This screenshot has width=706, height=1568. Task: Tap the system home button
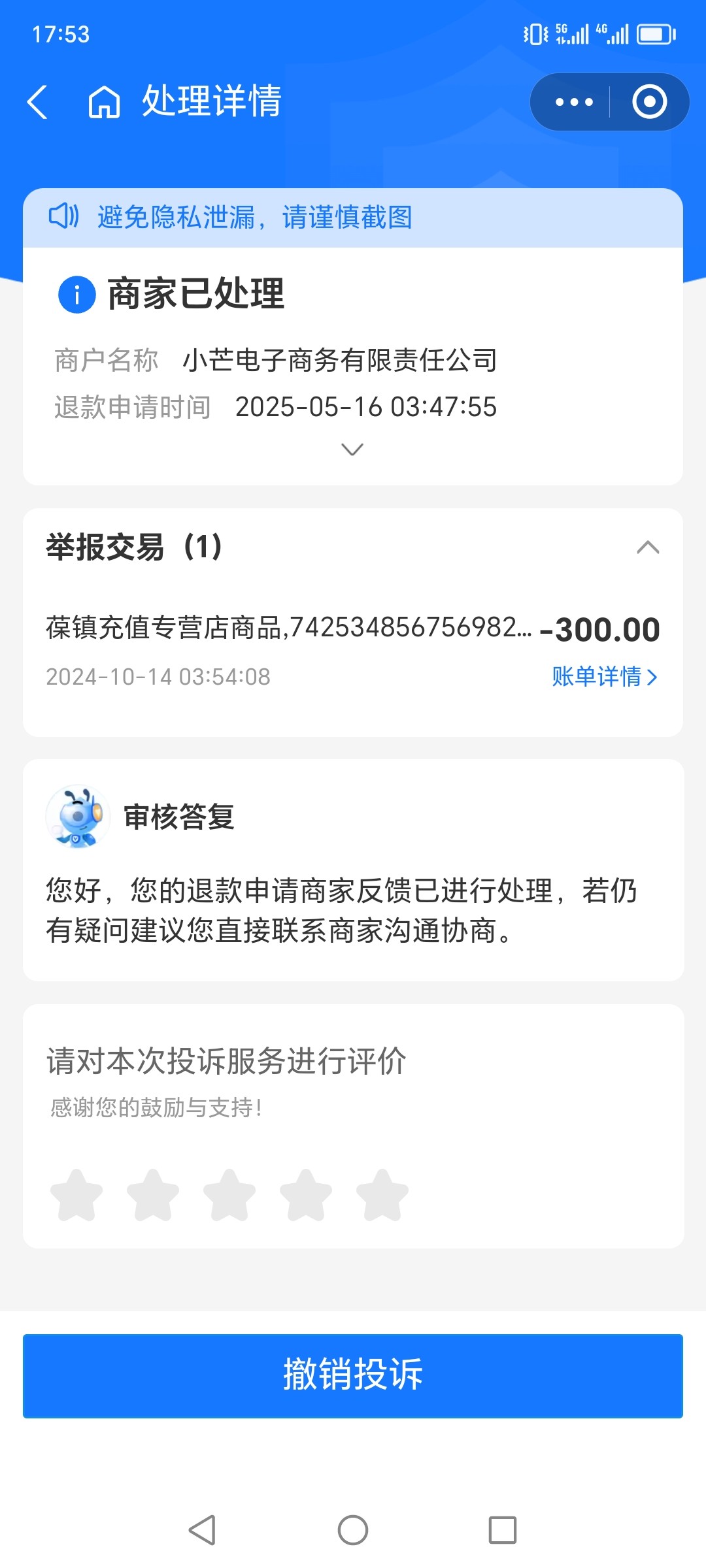[353, 1530]
